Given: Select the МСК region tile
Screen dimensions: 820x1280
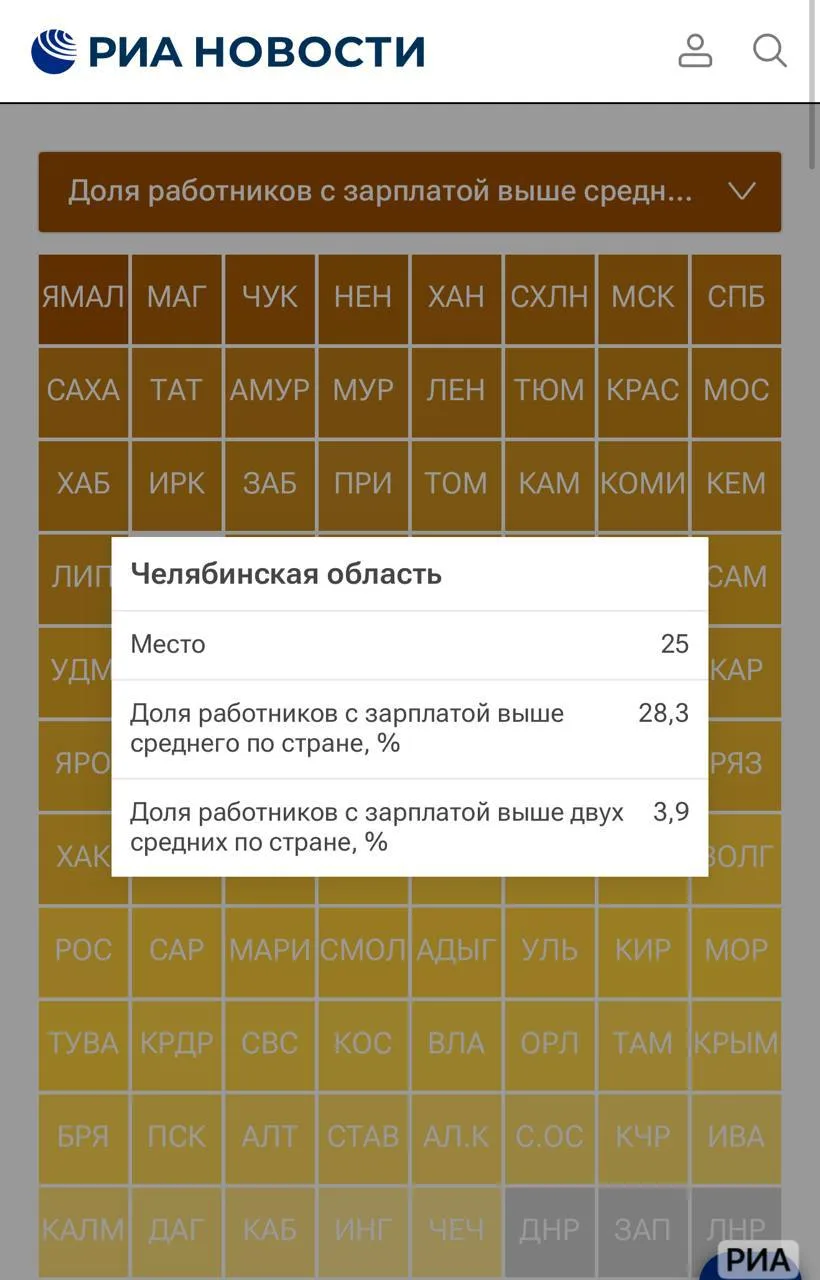Looking at the screenshot, I should click(643, 298).
